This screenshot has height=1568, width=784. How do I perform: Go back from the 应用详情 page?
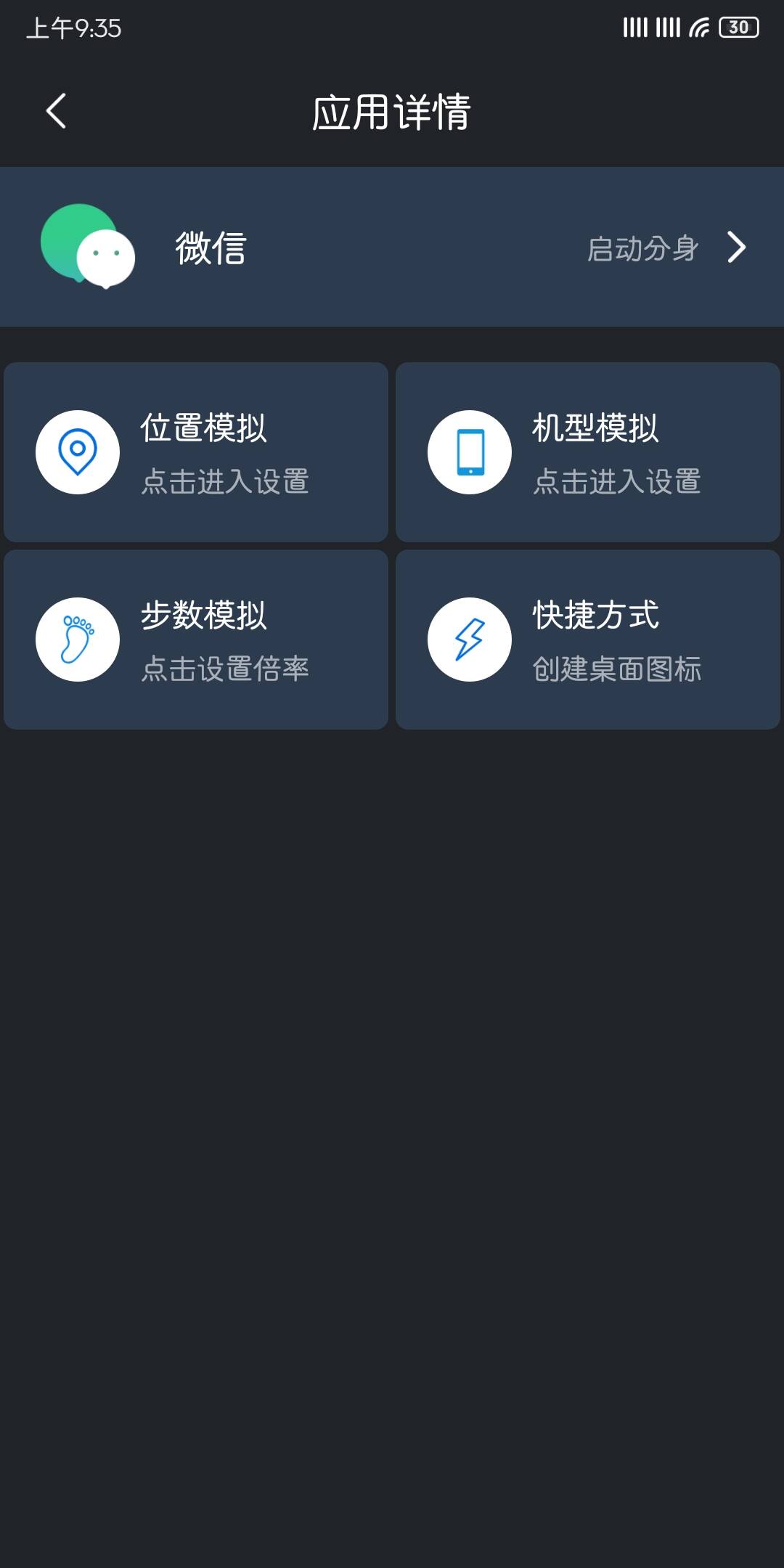56,111
